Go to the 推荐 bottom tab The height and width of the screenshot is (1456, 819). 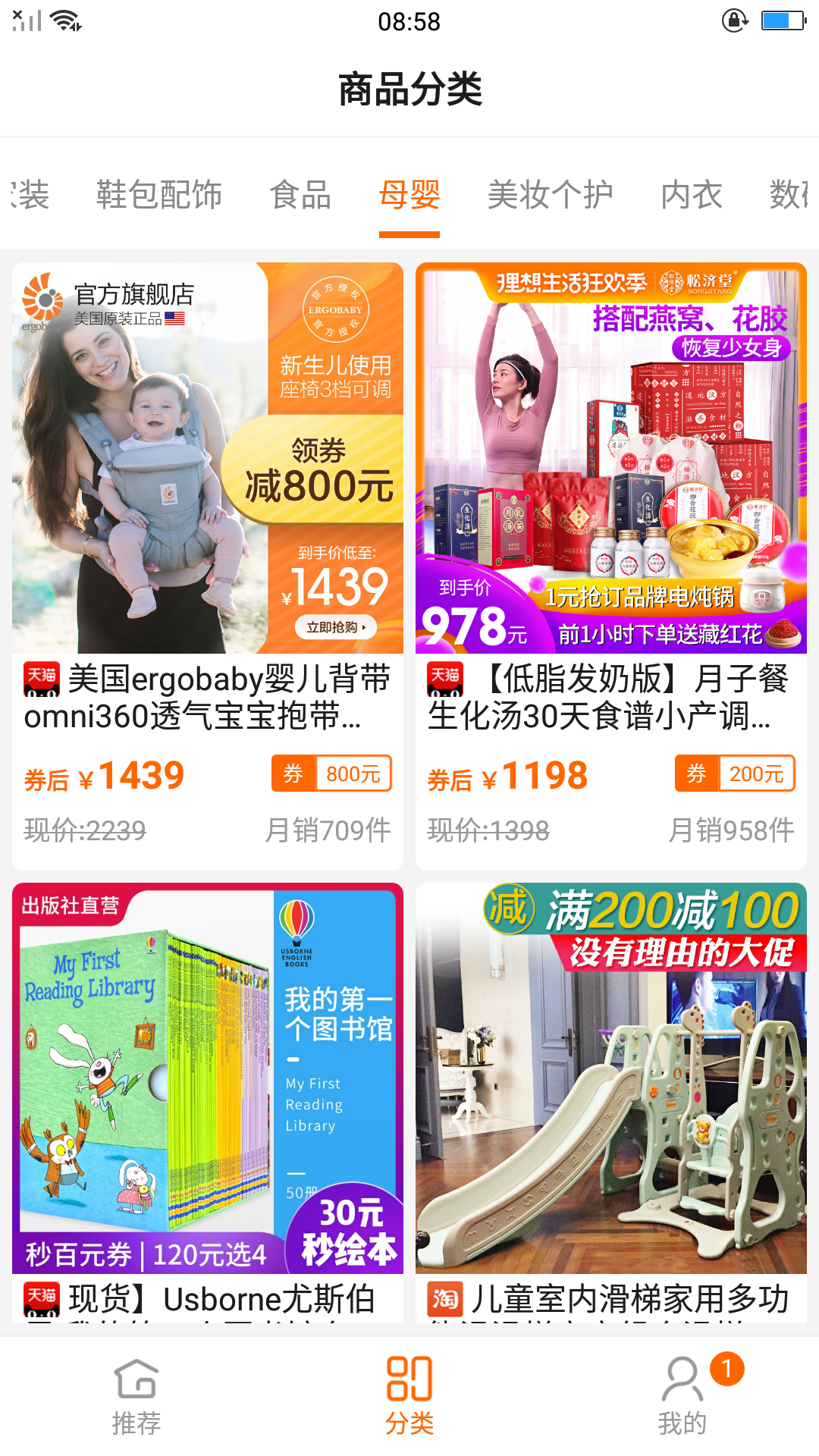tap(136, 1397)
